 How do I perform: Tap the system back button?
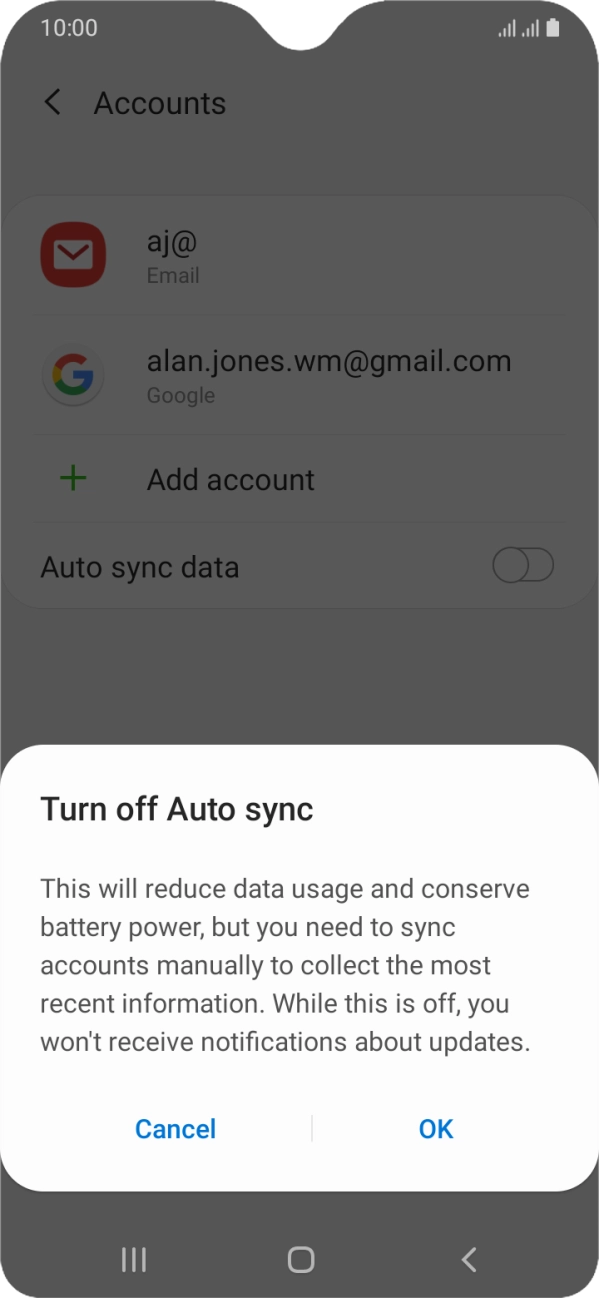coord(468,1260)
